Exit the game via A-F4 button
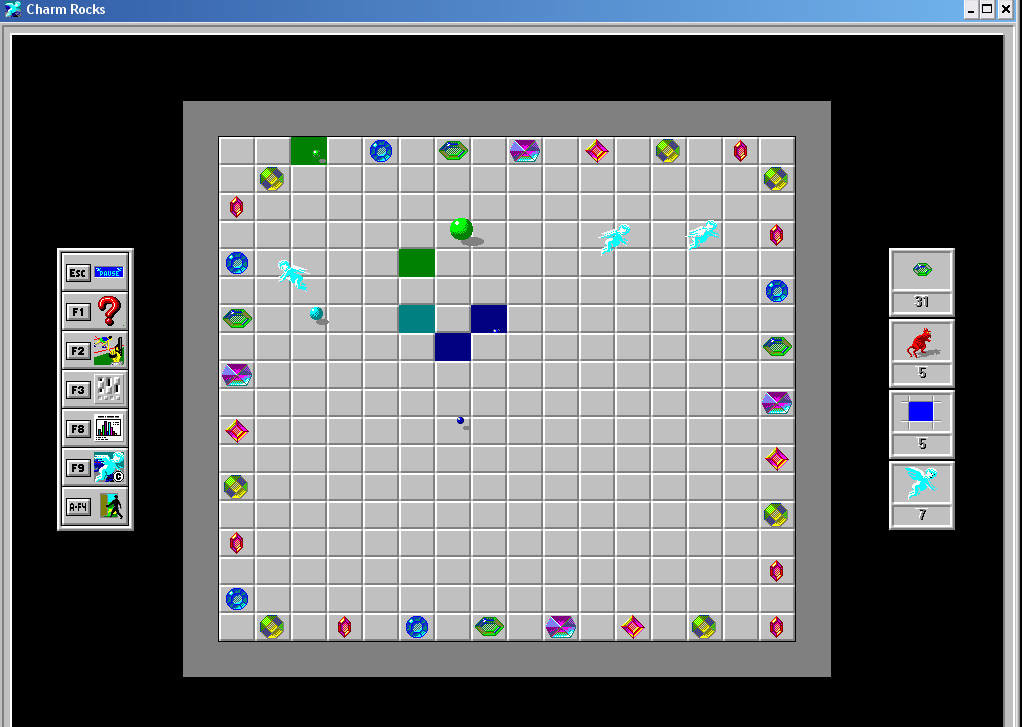The image size is (1022, 727). [x=95, y=506]
